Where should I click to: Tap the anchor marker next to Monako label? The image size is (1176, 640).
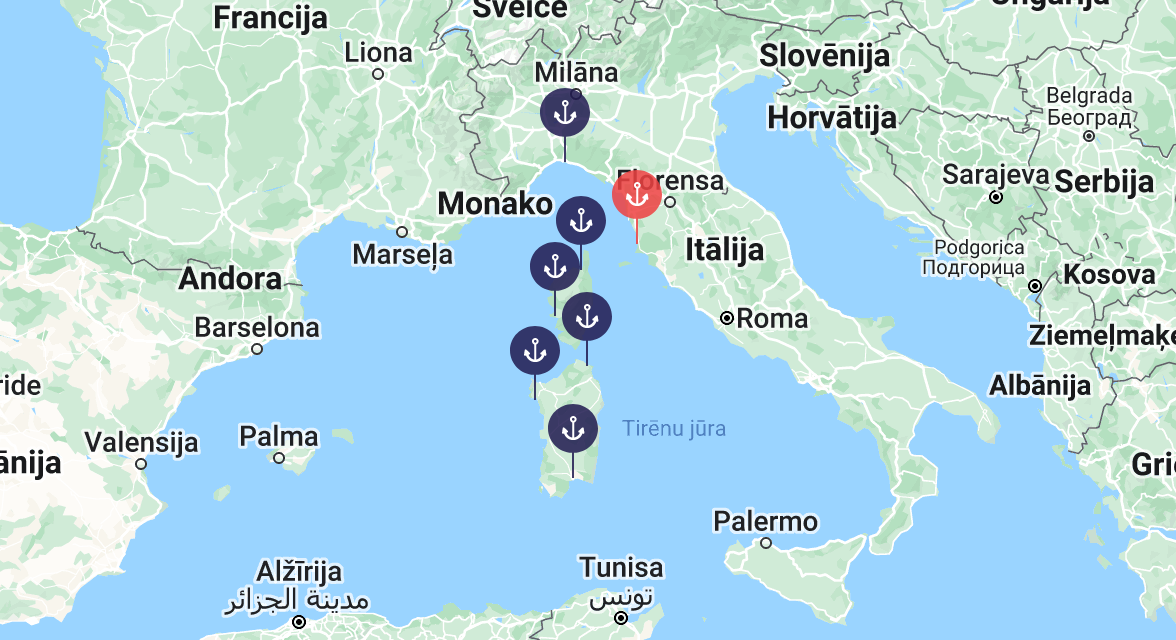click(x=580, y=221)
